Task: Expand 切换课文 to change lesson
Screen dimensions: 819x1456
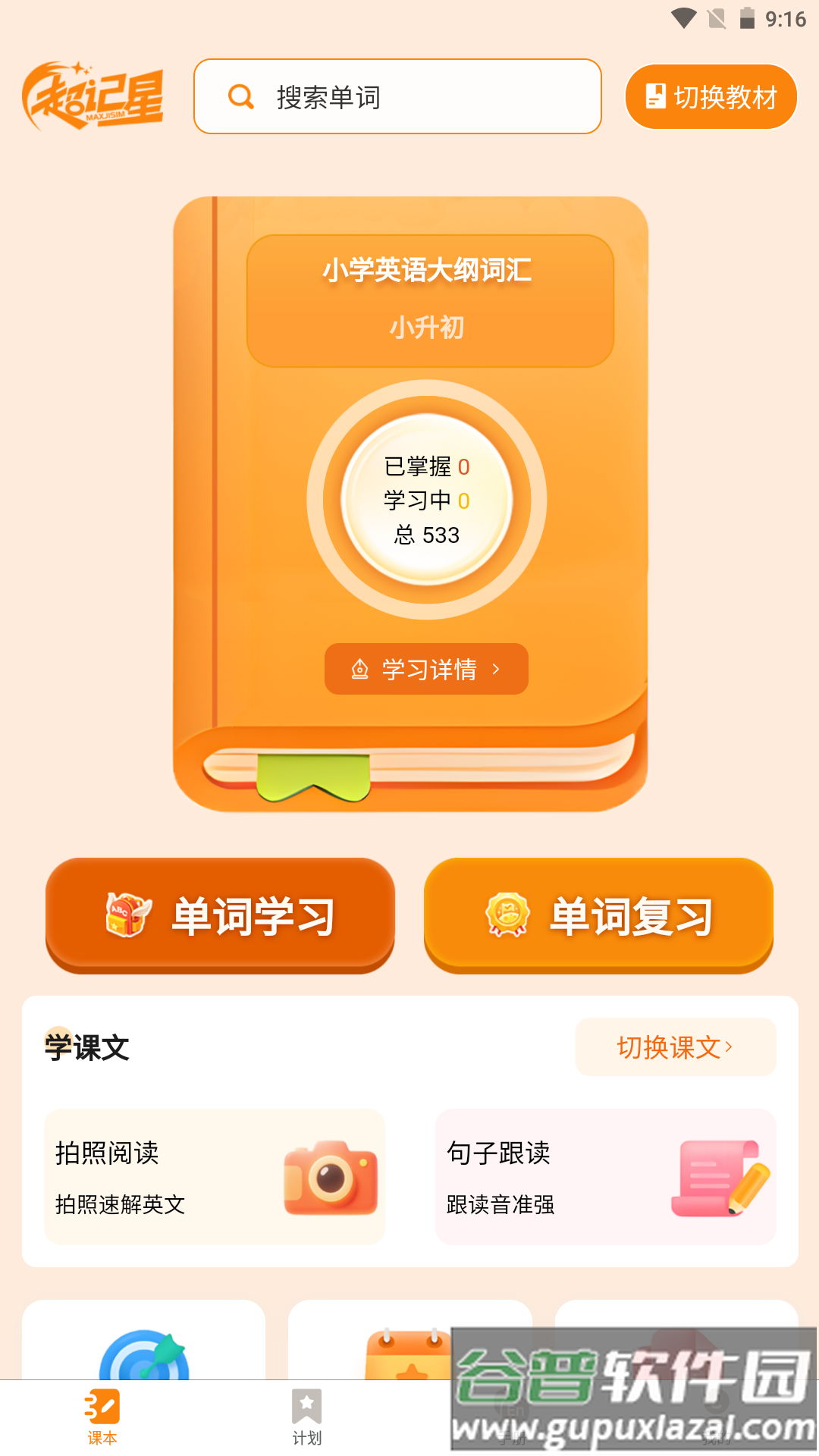Action: point(673,1047)
